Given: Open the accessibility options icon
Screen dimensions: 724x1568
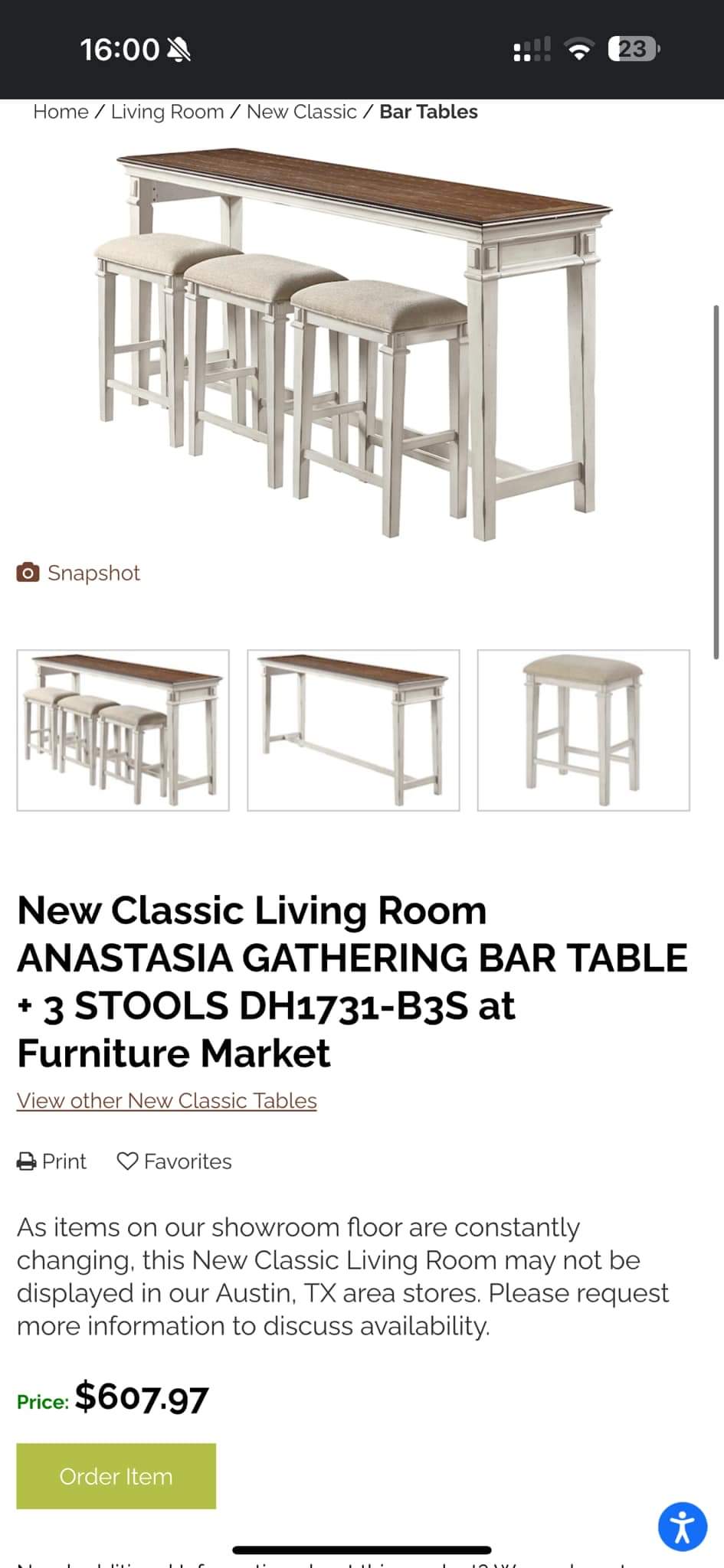Looking at the screenshot, I should point(682,1527).
